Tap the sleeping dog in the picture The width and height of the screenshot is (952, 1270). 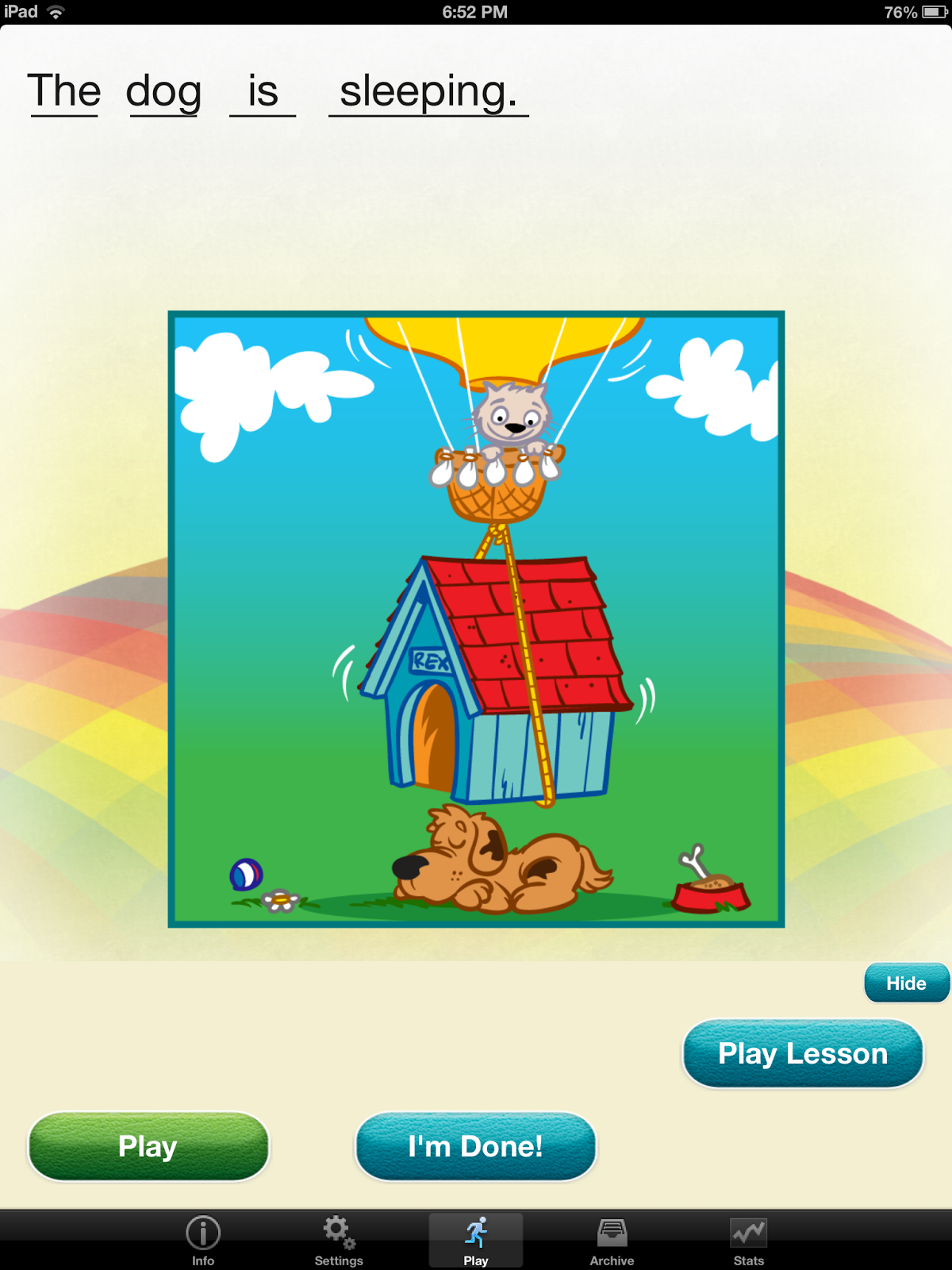pos(500,865)
